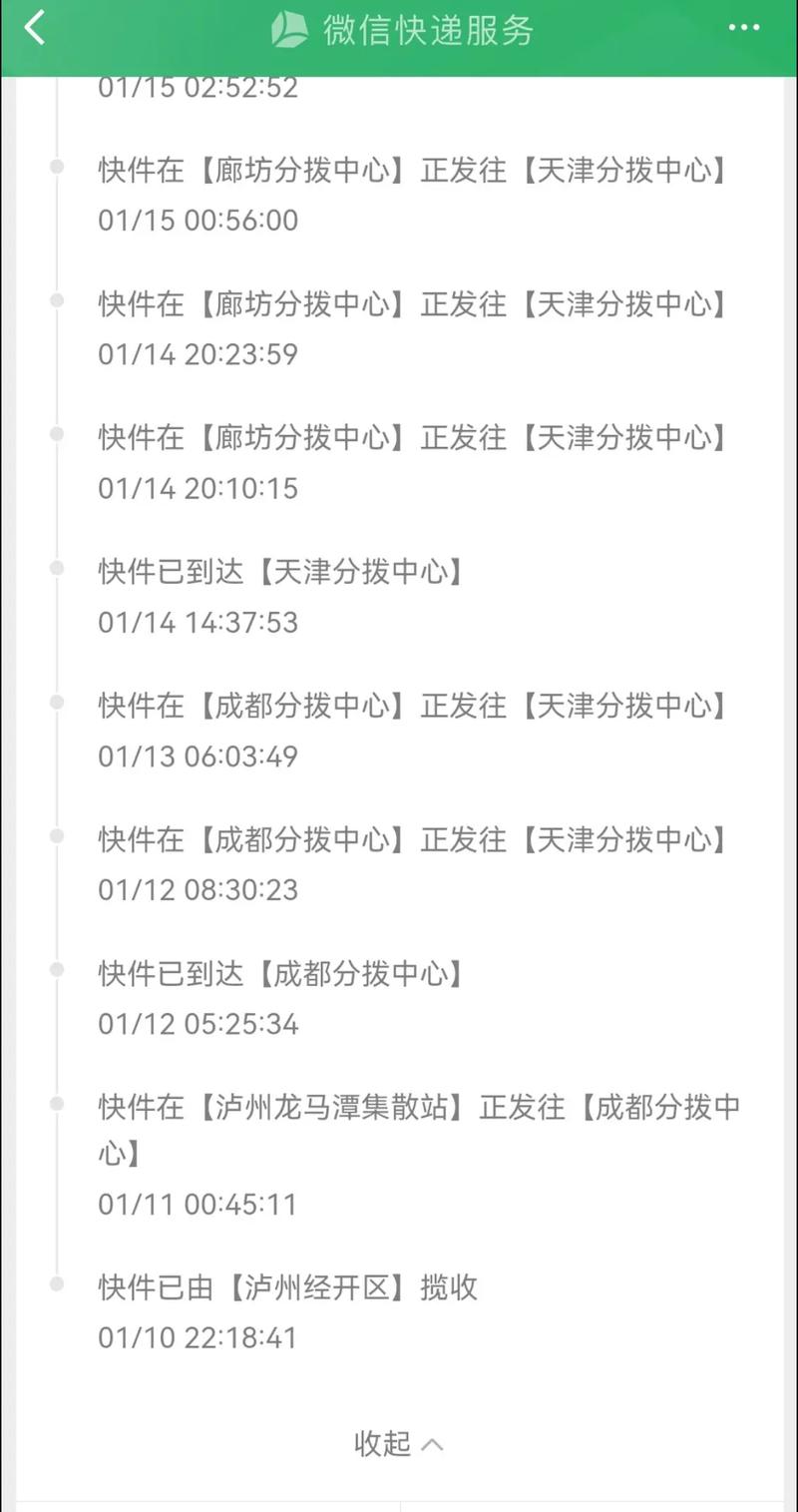Viewport: 798px width, 1512px height.
Task: Tap the timestamp 01/14 14:37:53
Action: [197, 622]
